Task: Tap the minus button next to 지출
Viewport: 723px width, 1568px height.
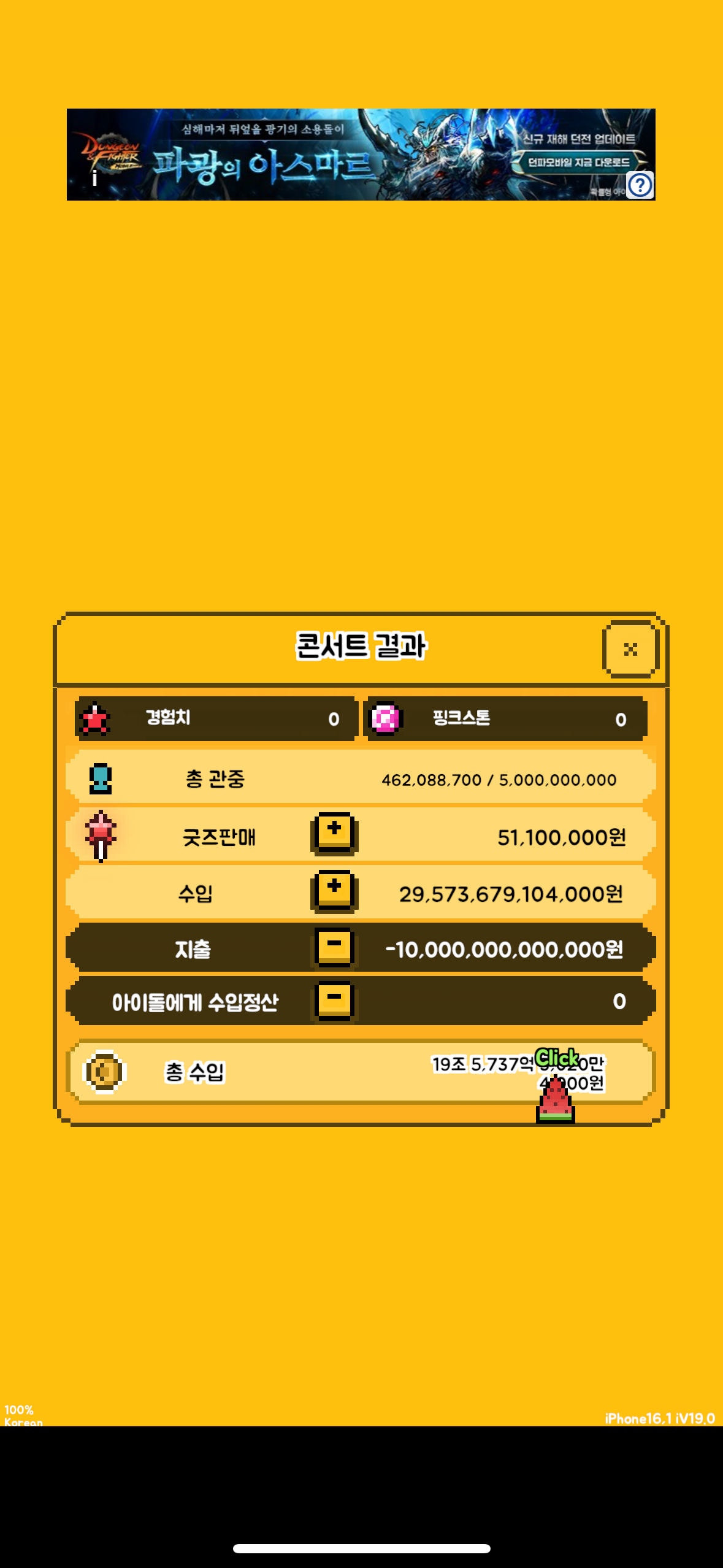Action: 334,948
